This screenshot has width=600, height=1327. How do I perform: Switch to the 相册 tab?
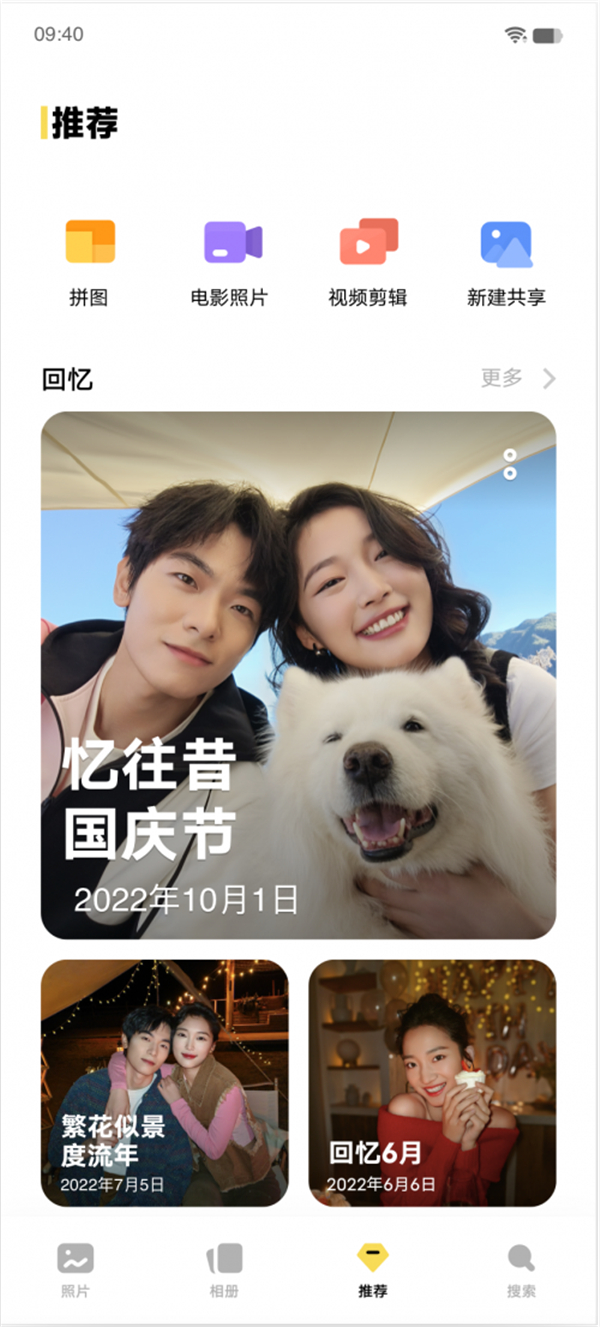coord(224,1270)
